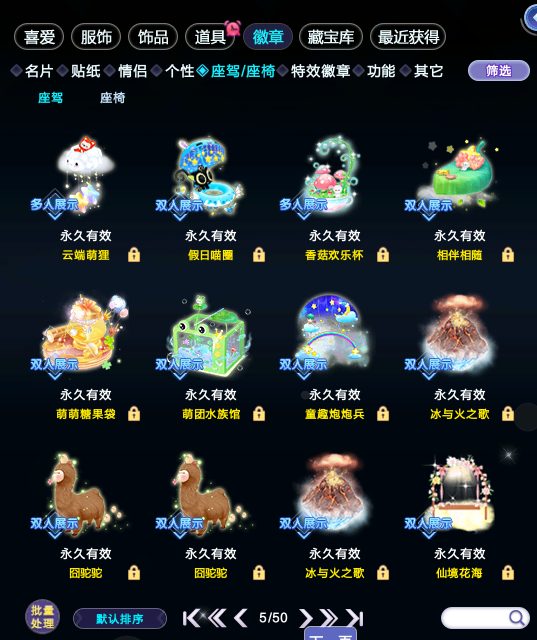The width and height of the screenshot is (537, 640).
Task: Select the 香菇欢乐杯 mount item
Action: click(x=335, y=178)
